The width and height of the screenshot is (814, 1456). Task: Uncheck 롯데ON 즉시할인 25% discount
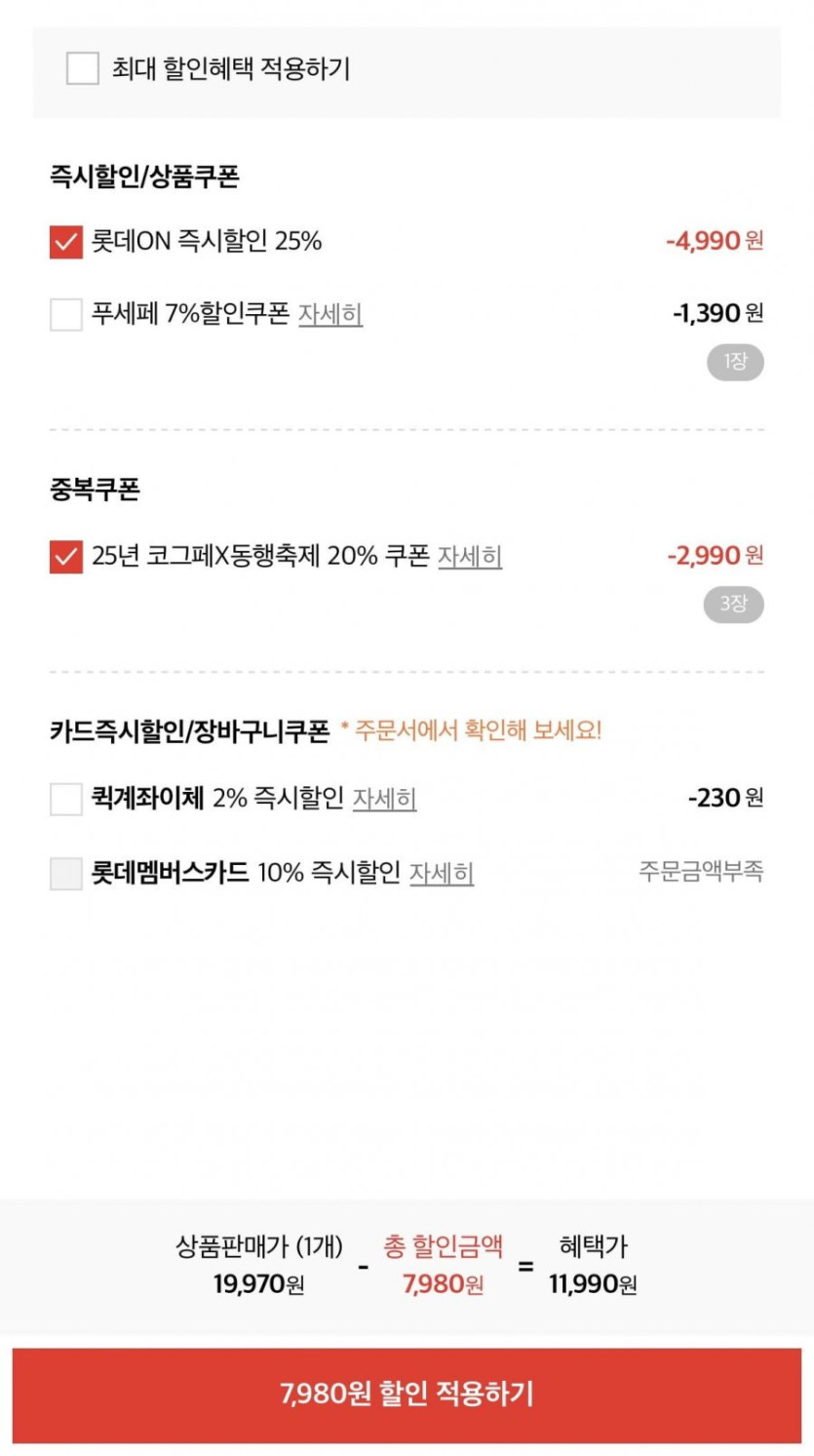click(66, 242)
